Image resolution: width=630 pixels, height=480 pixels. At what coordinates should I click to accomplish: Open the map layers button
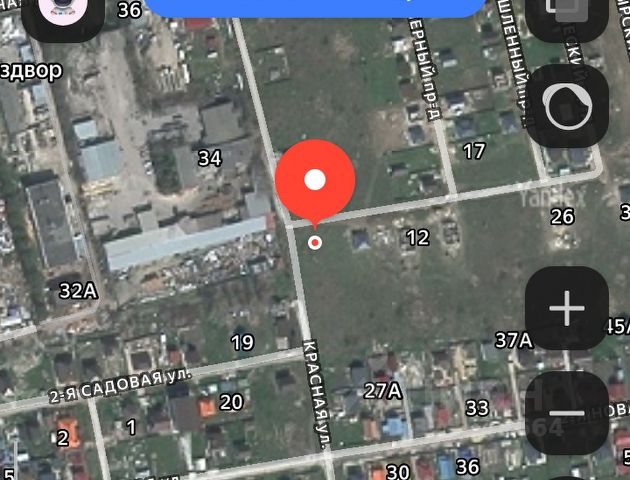click(566, 15)
